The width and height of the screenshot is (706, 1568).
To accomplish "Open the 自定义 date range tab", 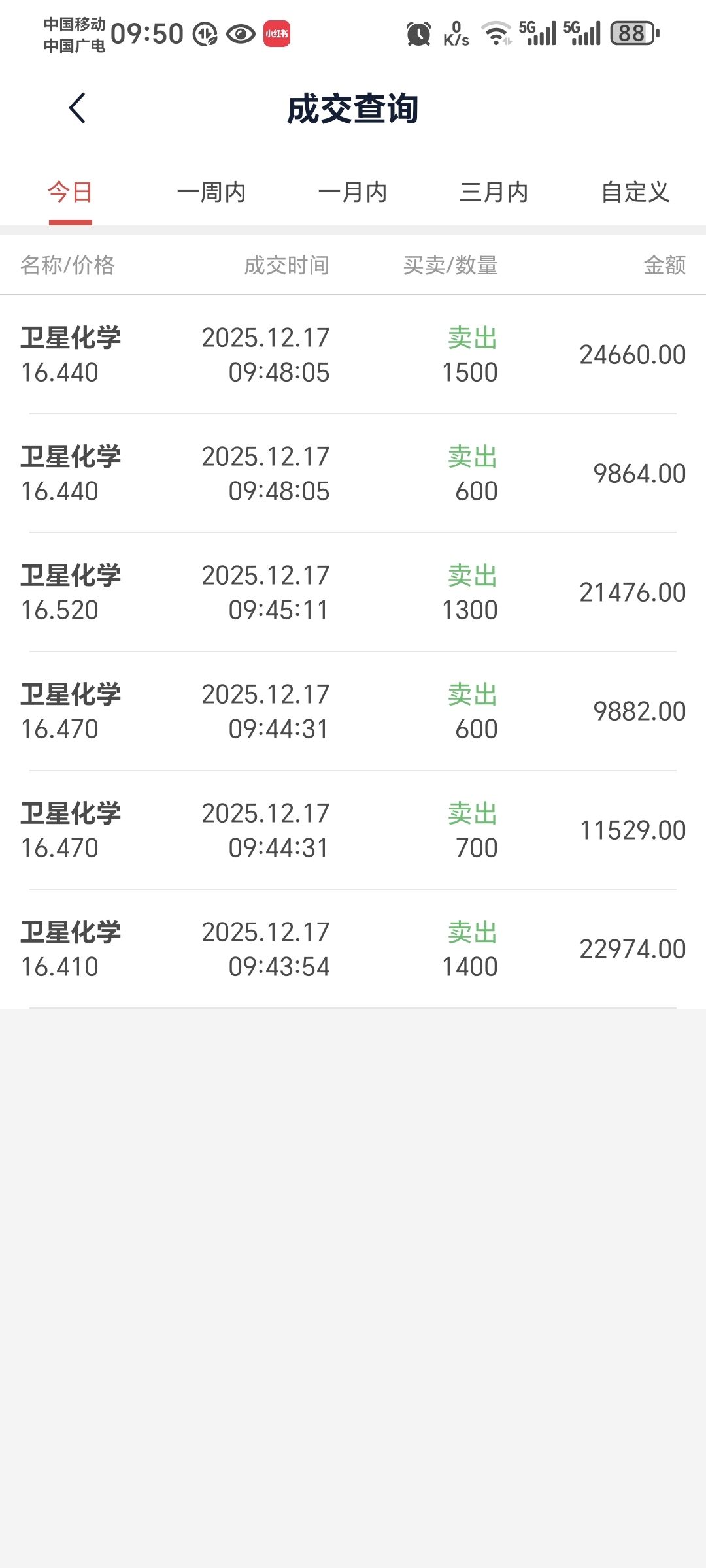I will [x=635, y=193].
